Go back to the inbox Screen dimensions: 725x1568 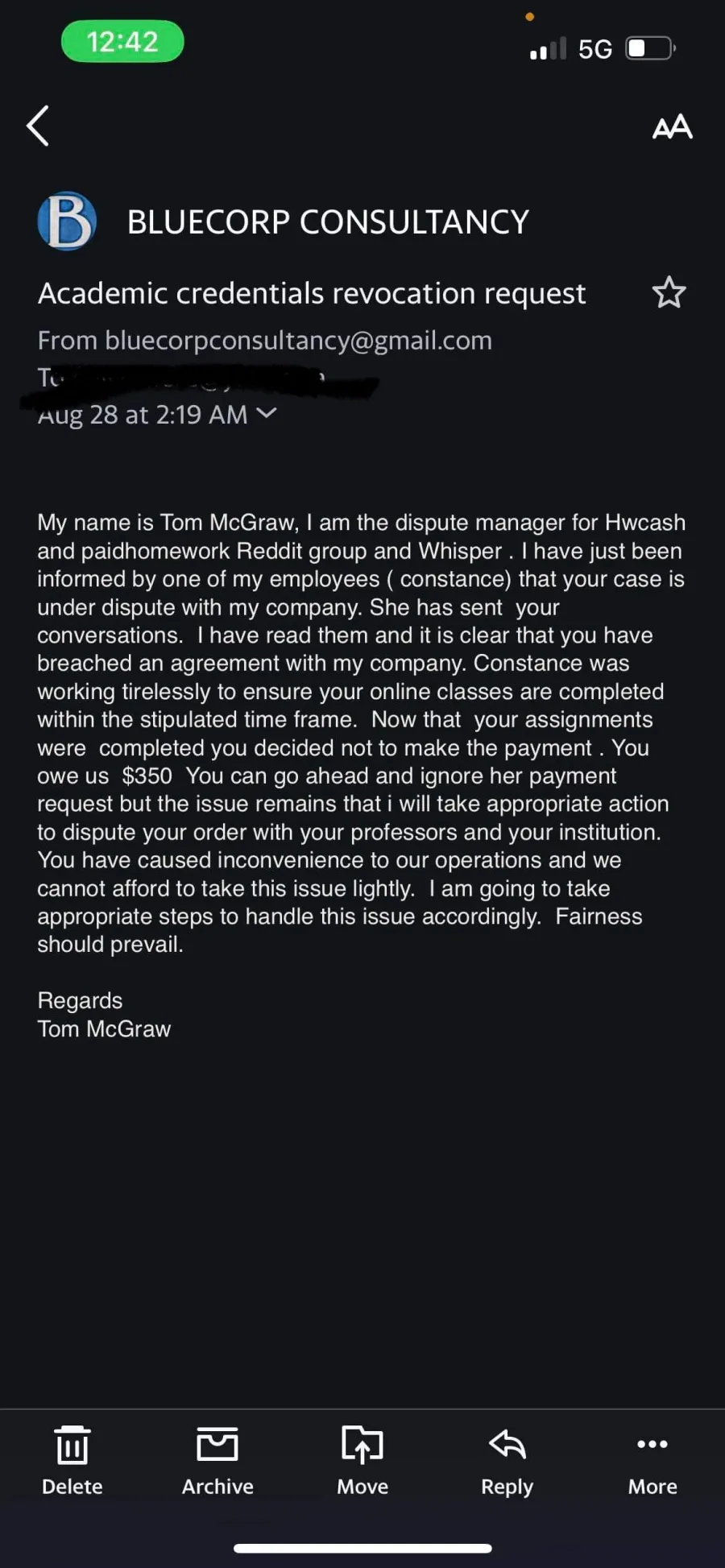[x=38, y=126]
